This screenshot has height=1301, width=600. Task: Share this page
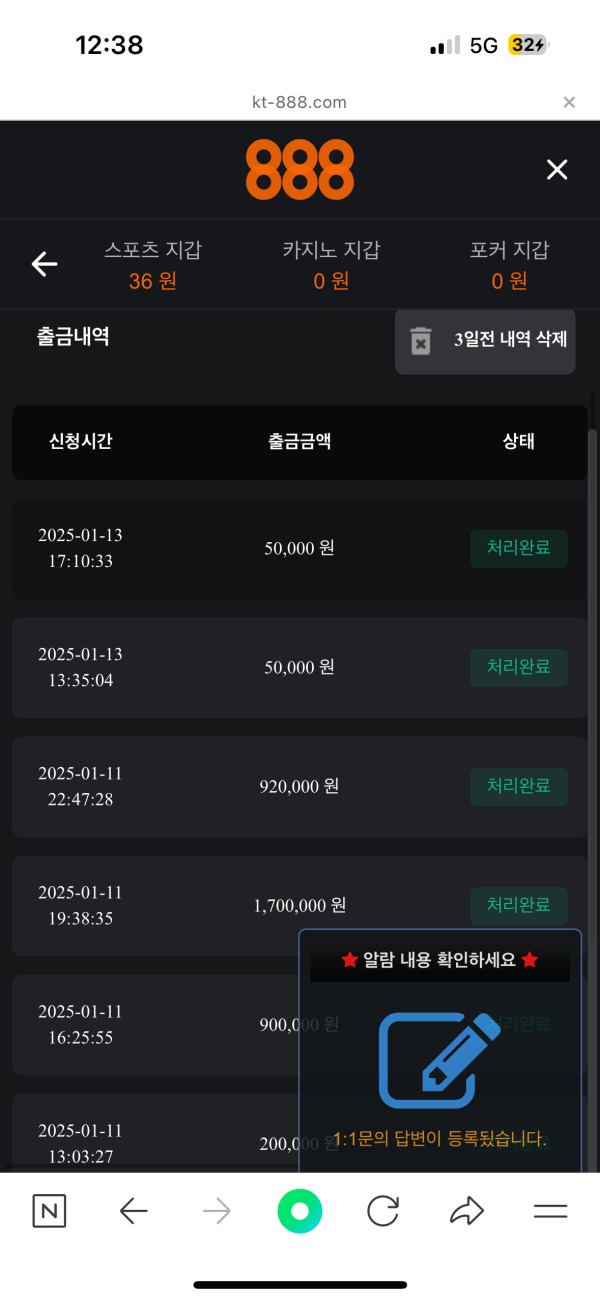click(466, 1212)
